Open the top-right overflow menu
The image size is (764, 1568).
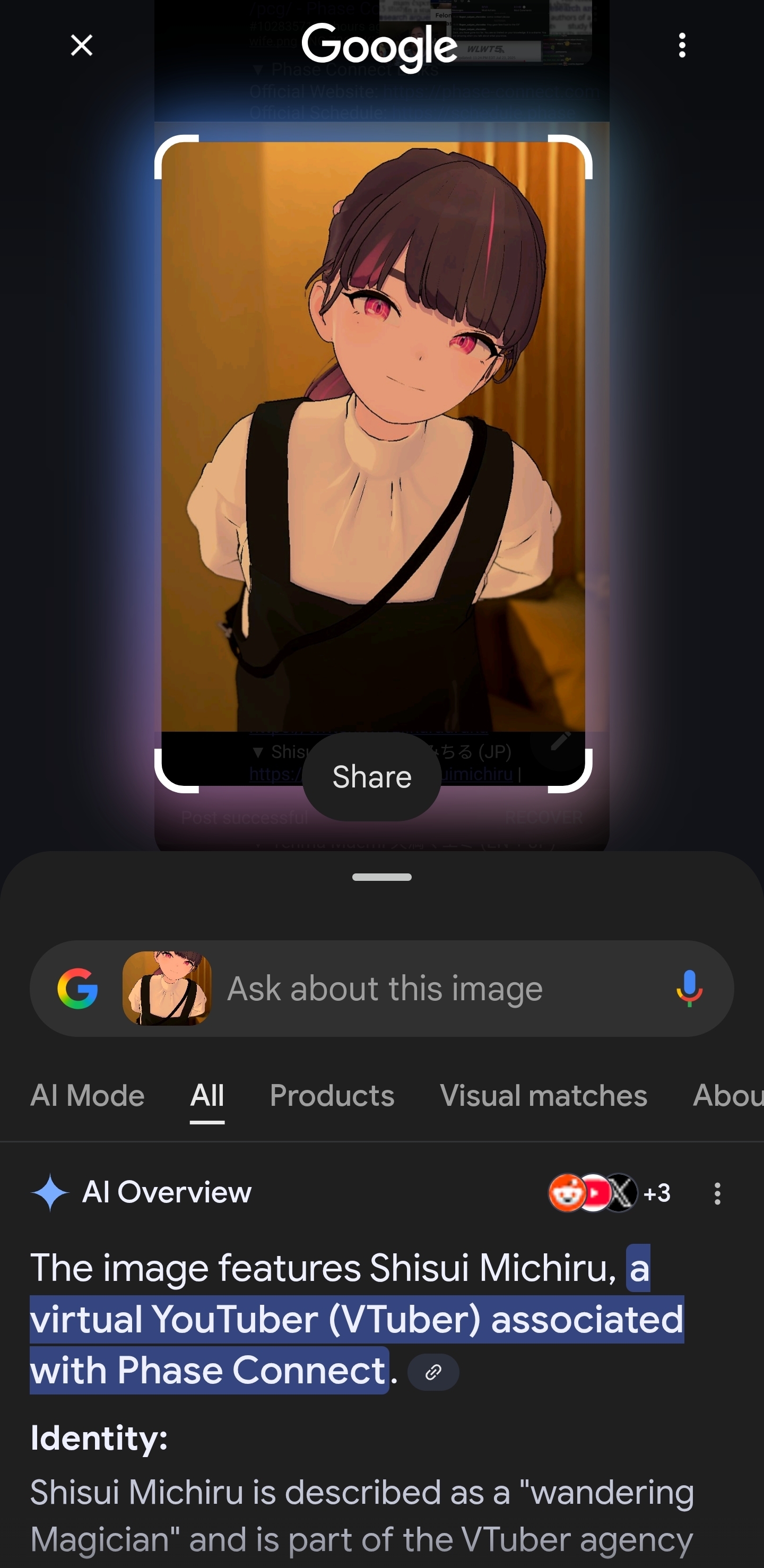coord(682,45)
